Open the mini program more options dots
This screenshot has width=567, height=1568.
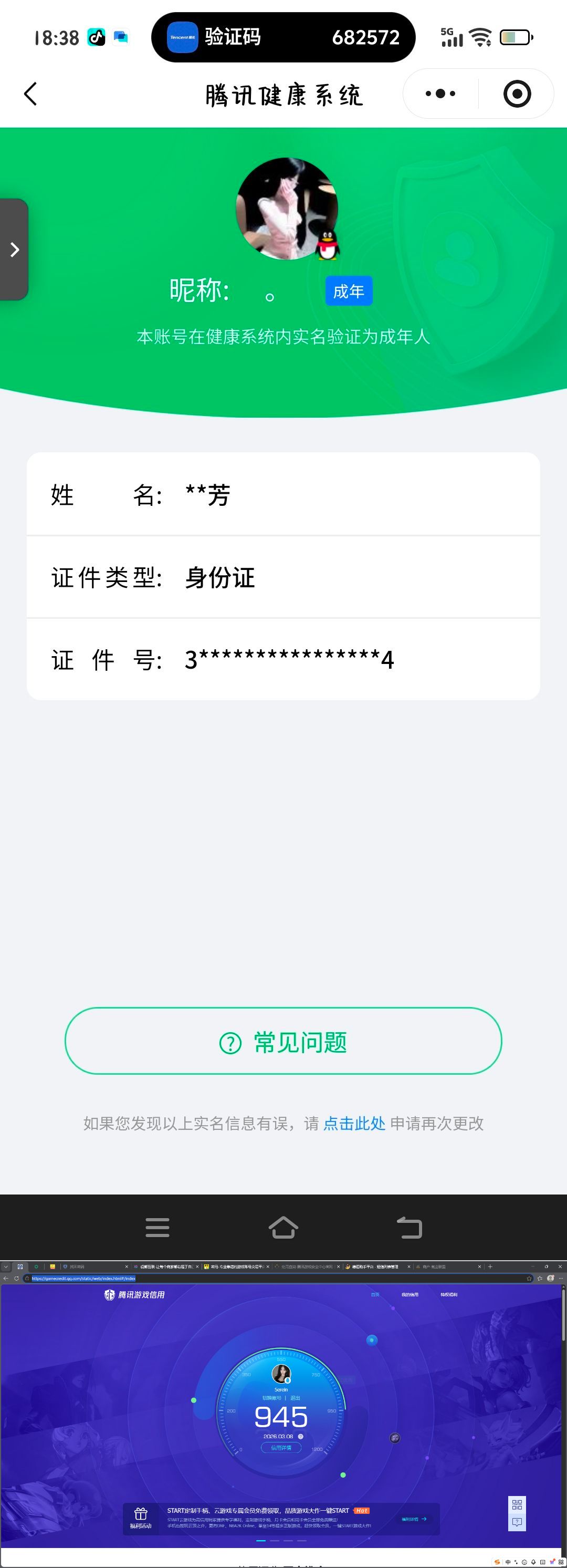(x=439, y=94)
